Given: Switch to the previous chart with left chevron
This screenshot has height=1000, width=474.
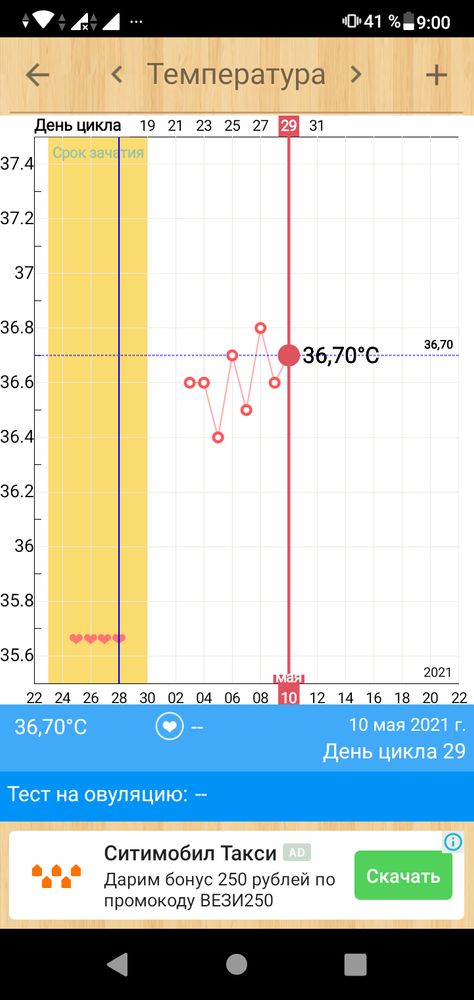Looking at the screenshot, I should coord(116,75).
